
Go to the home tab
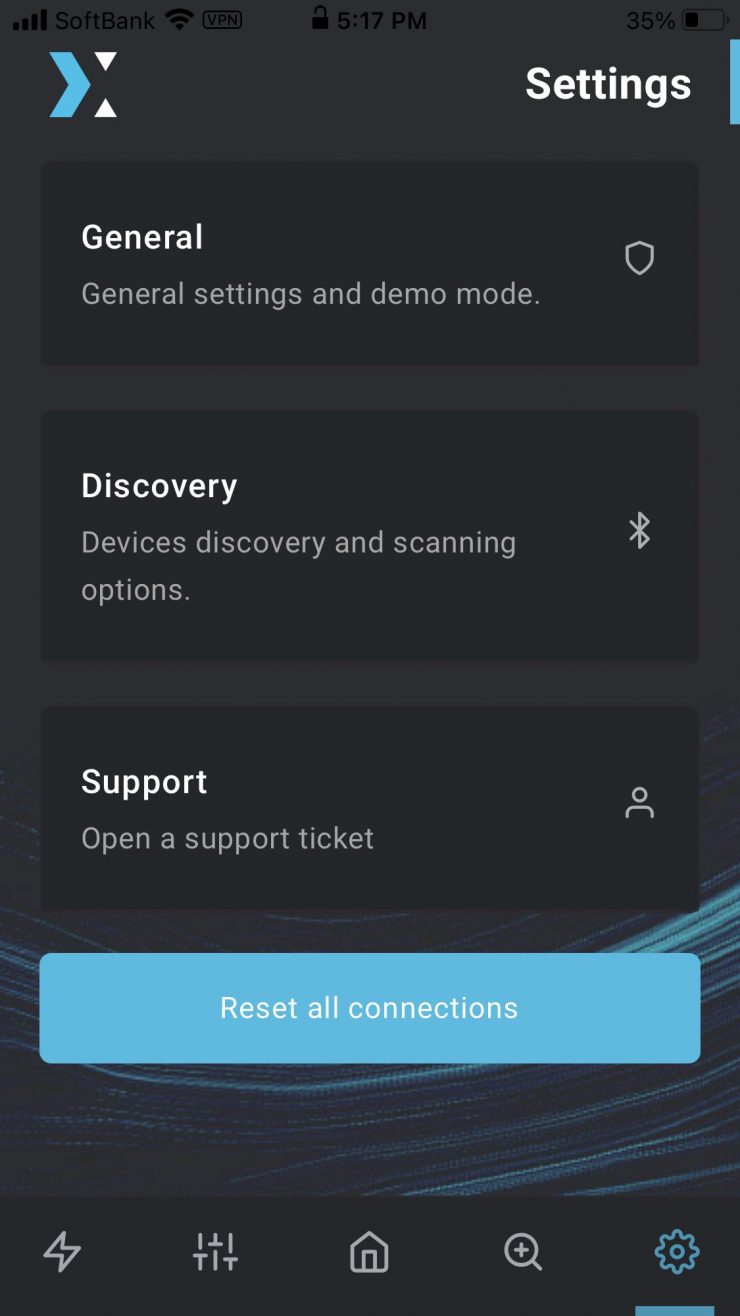point(369,1251)
